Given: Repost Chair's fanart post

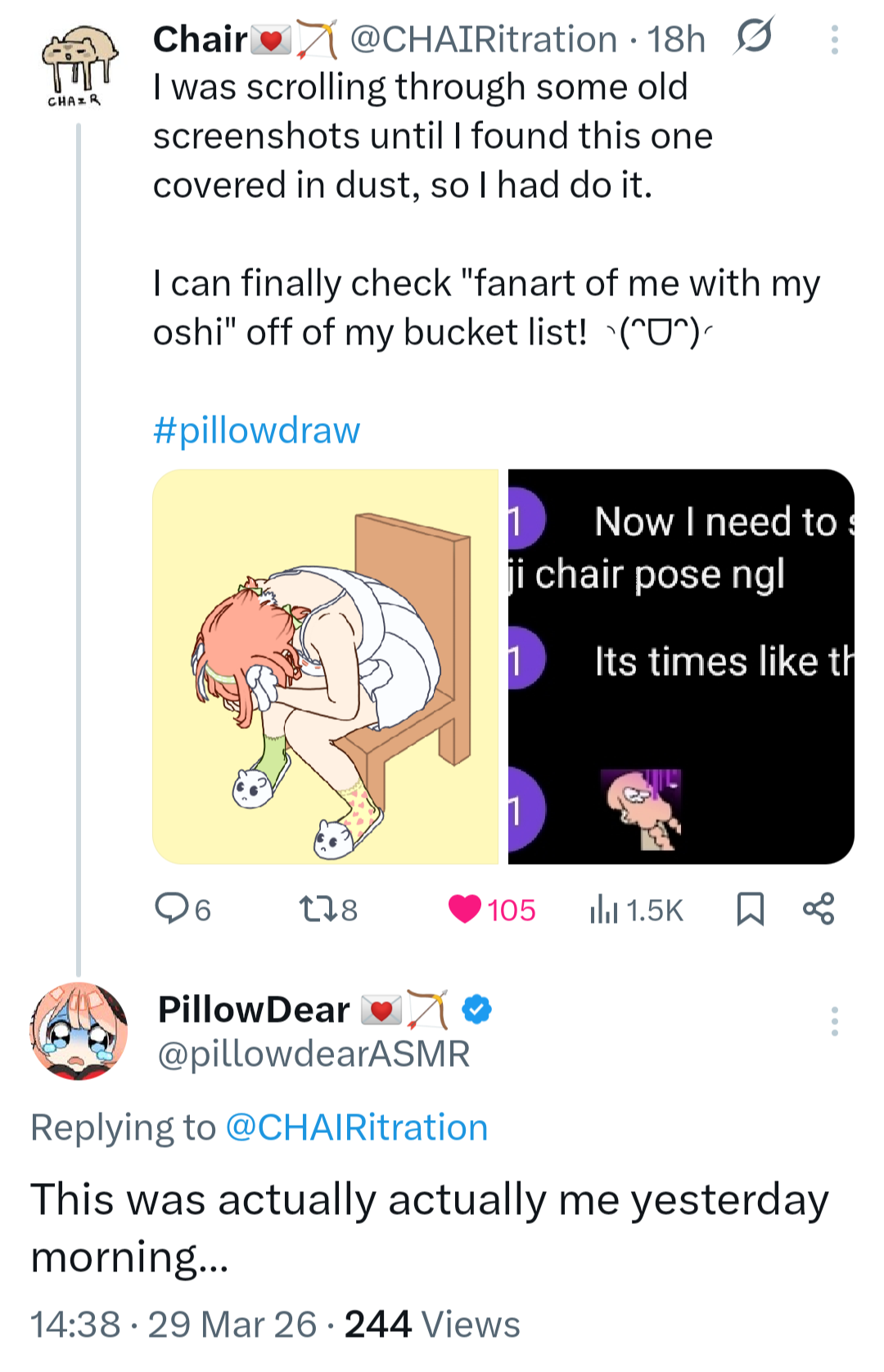Looking at the screenshot, I should pos(328,909).
